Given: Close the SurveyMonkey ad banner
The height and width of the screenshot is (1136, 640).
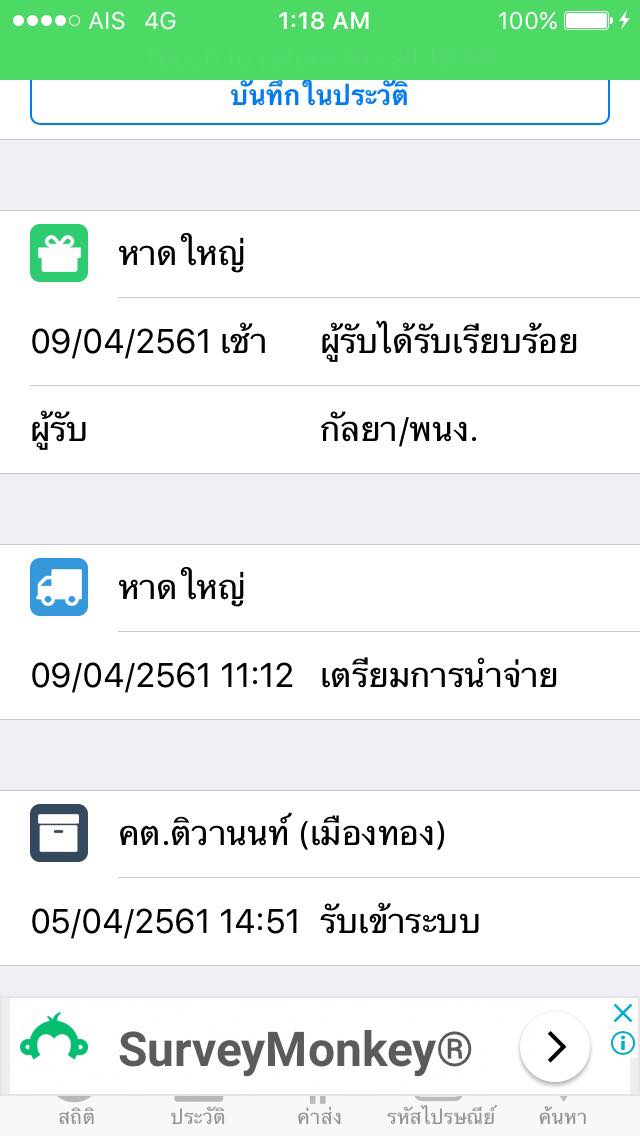Looking at the screenshot, I should [x=622, y=1013].
